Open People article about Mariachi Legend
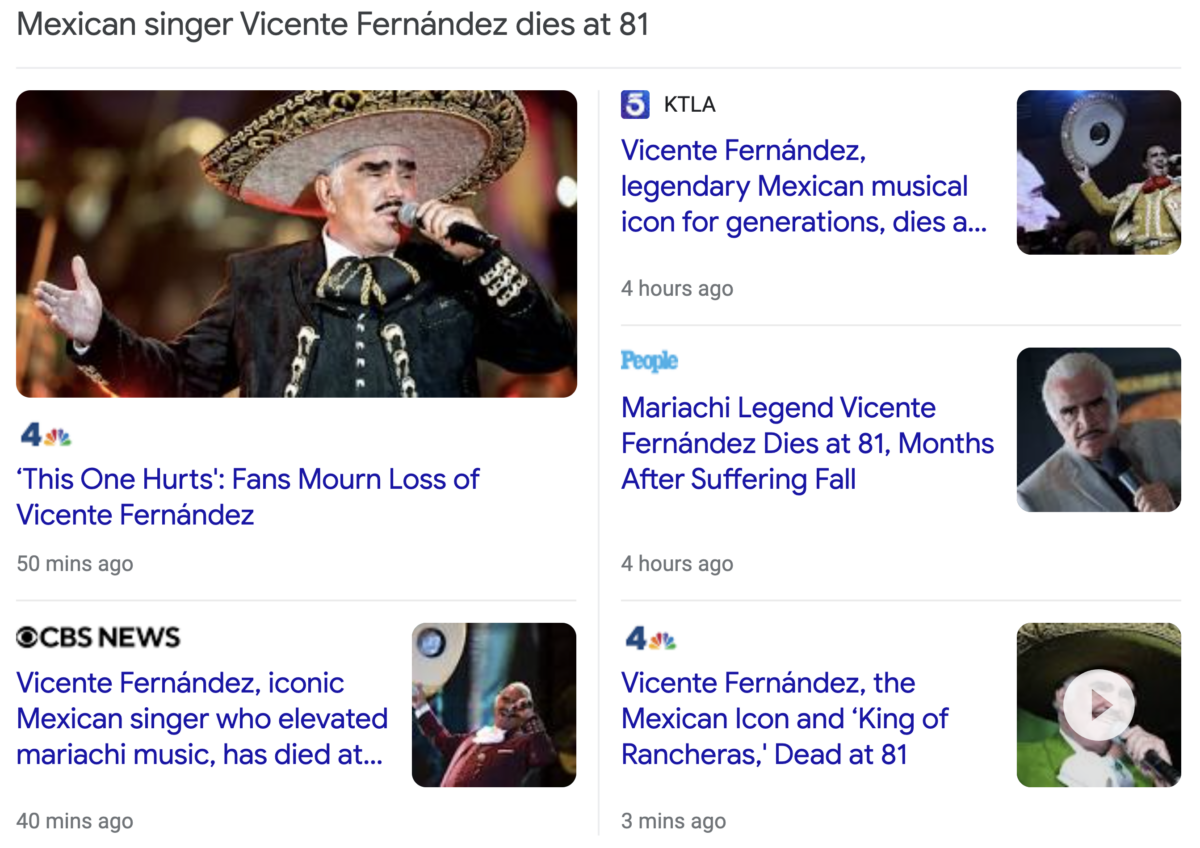The height and width of the screenshot is (848, 1200). 807,443
